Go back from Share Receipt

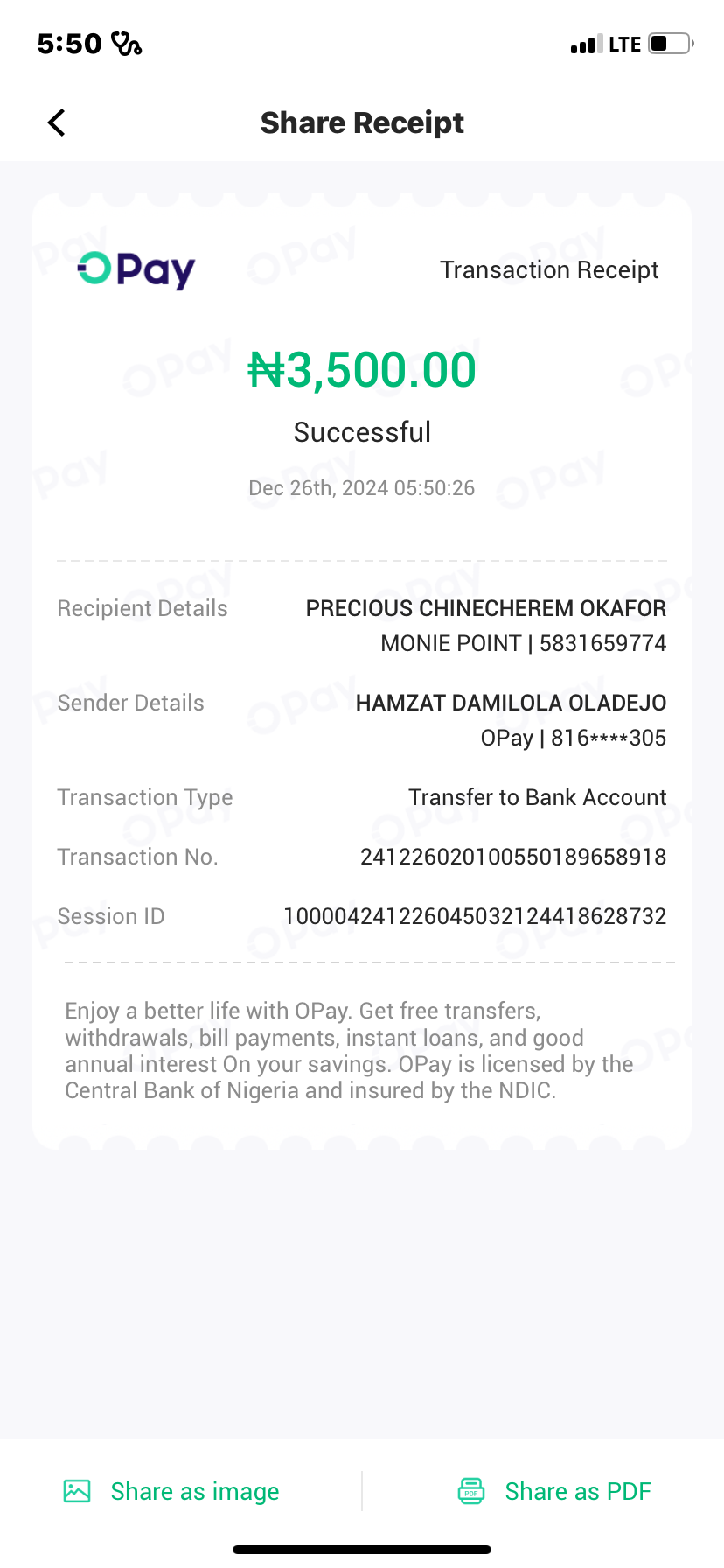(x=57, y=122)
